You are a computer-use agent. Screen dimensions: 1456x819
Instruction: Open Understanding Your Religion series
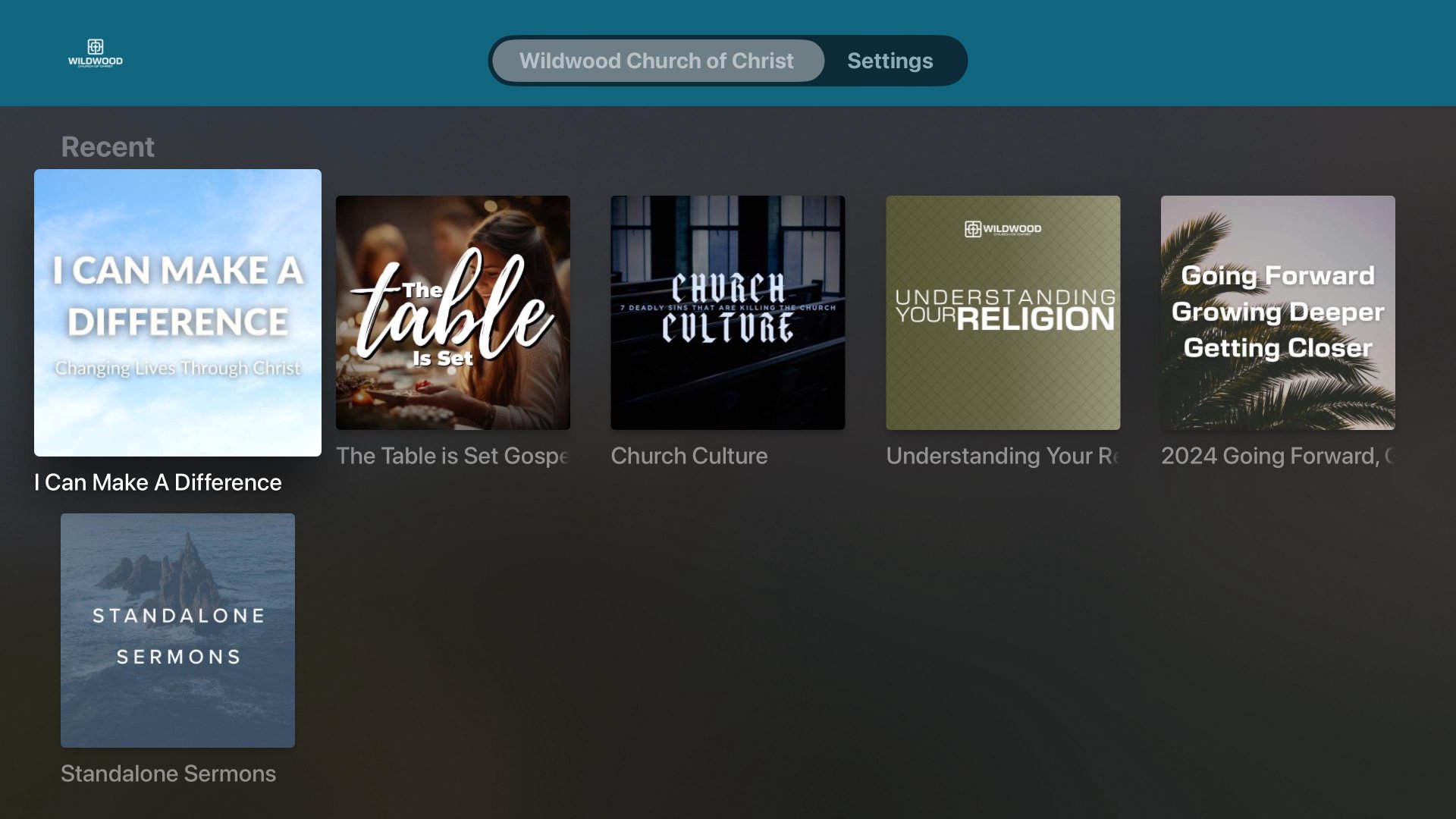coord(1003,312)
